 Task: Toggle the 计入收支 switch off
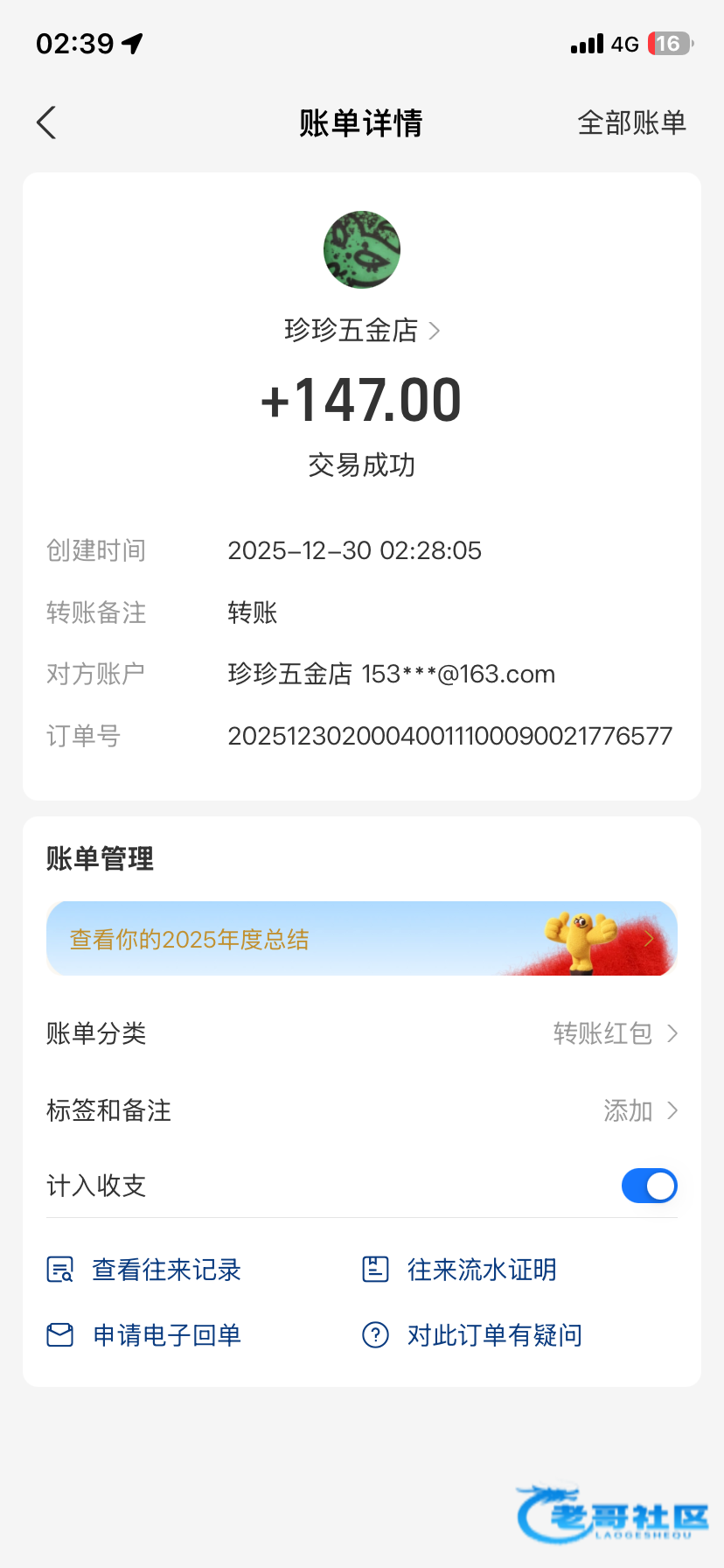tap(649, 1186)
